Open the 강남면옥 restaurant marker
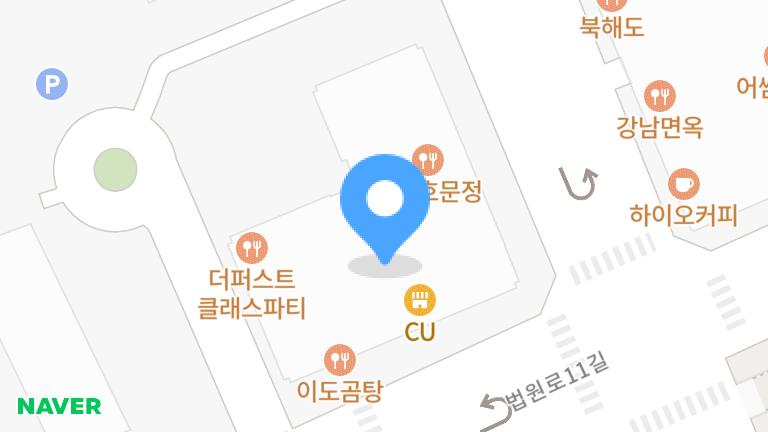Screen dimensions: 768x432 coord(660,97)
